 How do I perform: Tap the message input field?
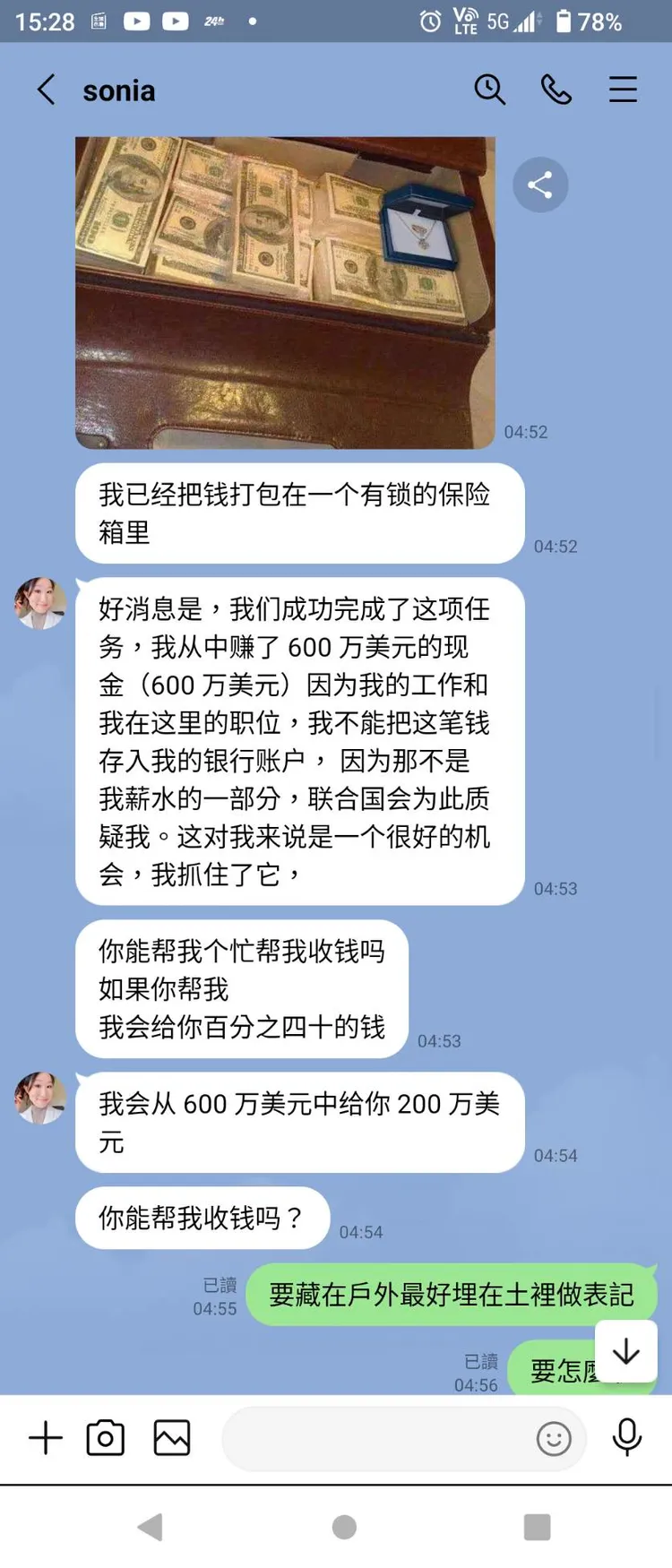coord(385,1440)
